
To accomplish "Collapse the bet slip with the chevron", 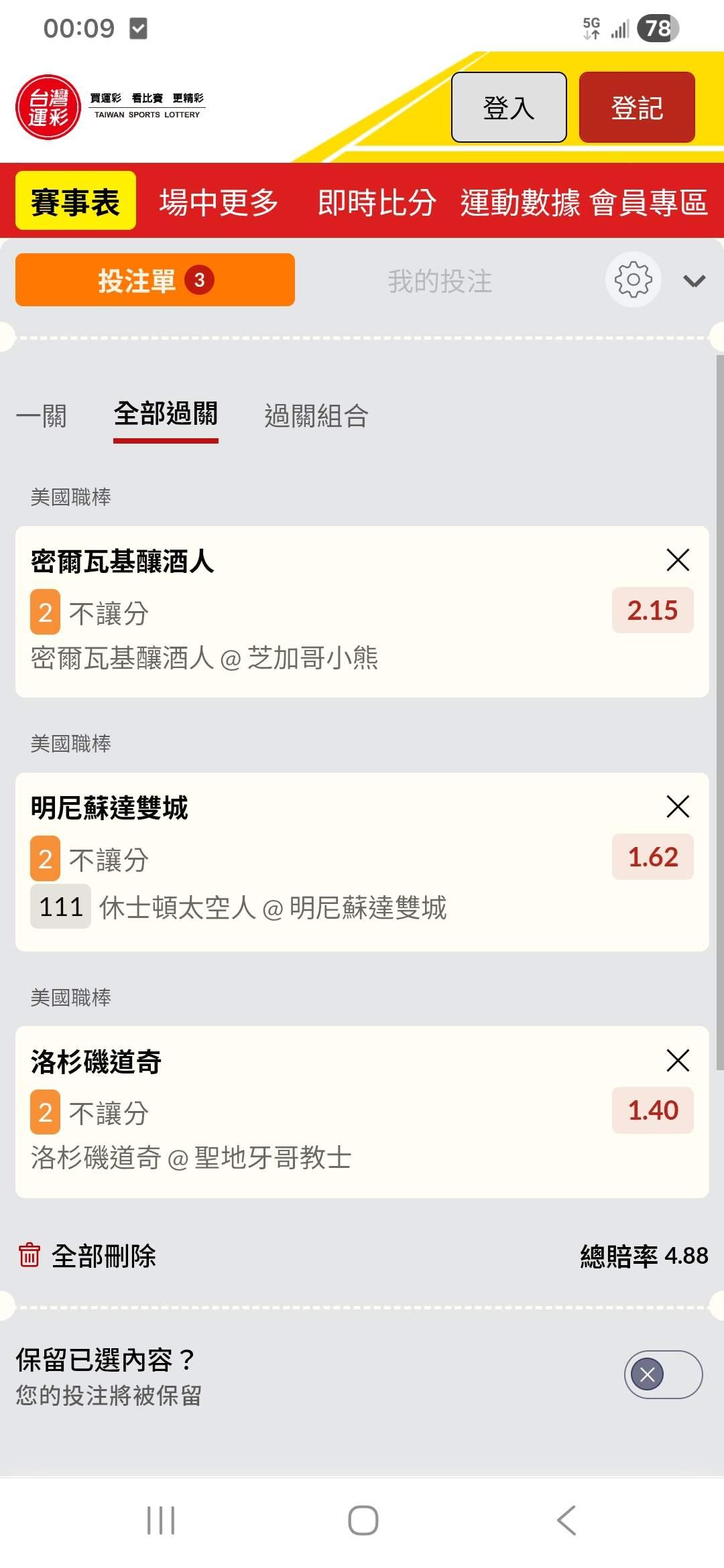I will (695, 281).
